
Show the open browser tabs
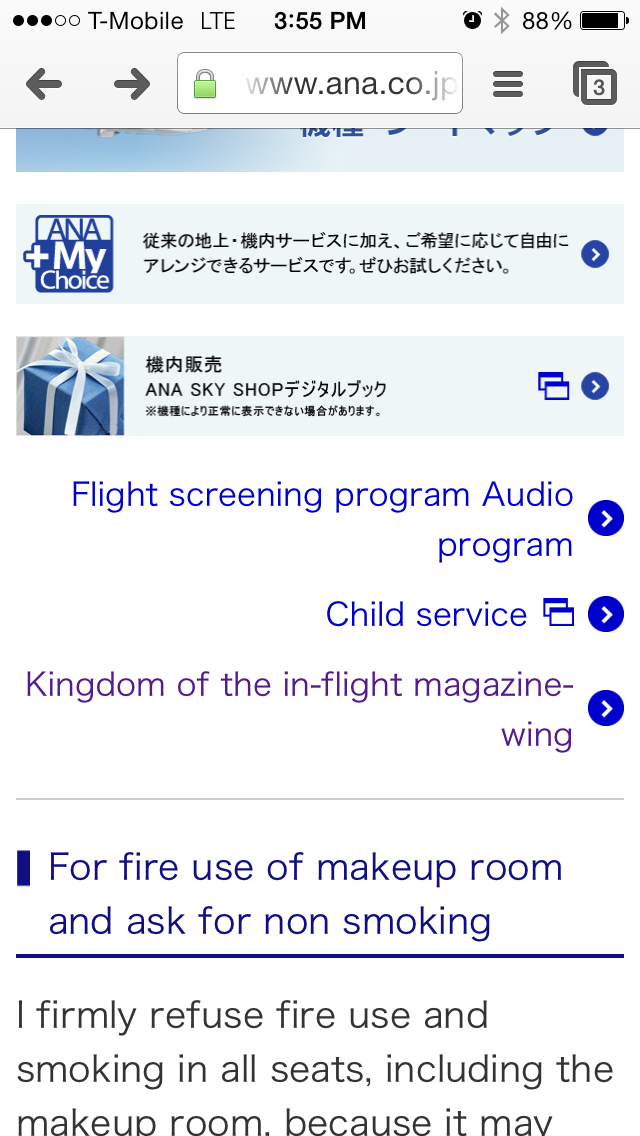coord(596,84)
